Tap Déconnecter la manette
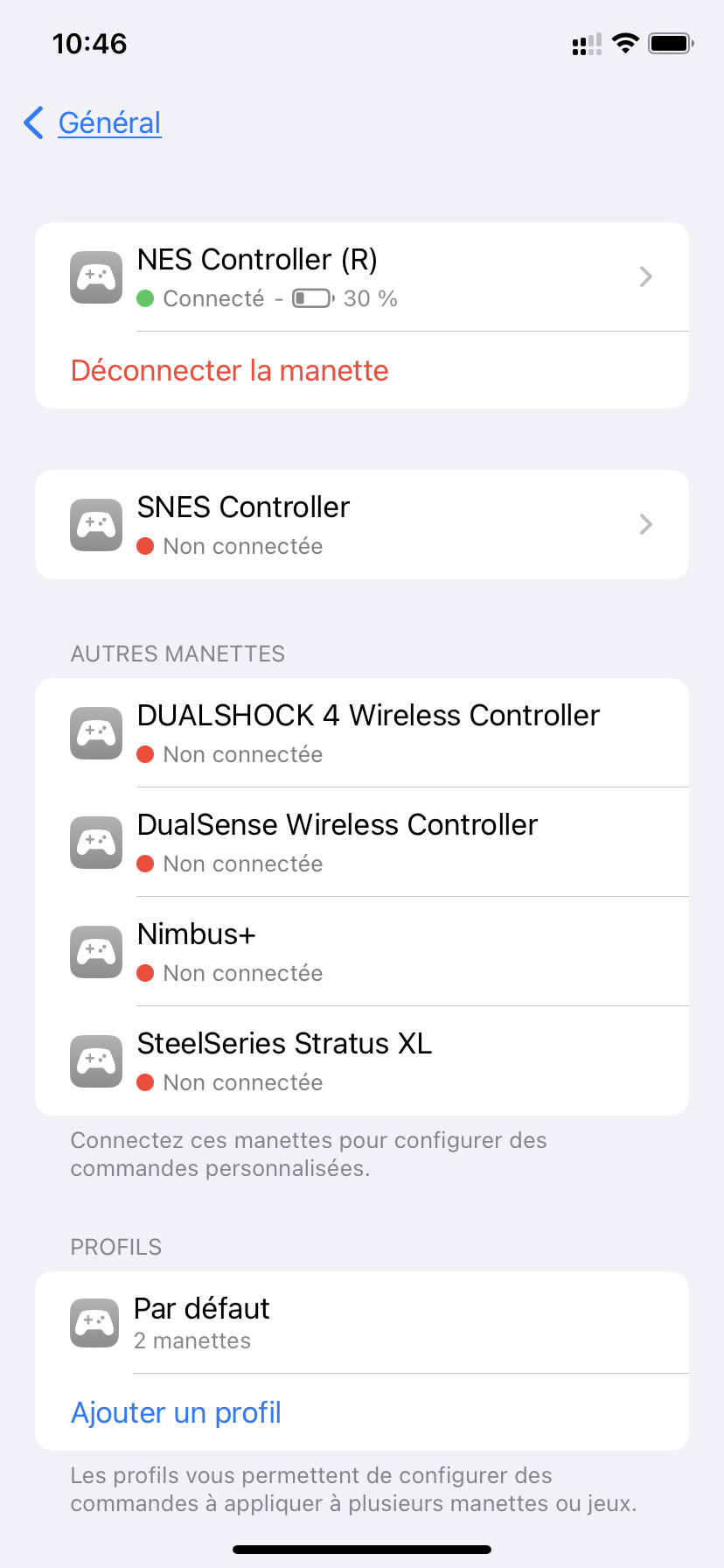724x1568 pixels. 362,370
